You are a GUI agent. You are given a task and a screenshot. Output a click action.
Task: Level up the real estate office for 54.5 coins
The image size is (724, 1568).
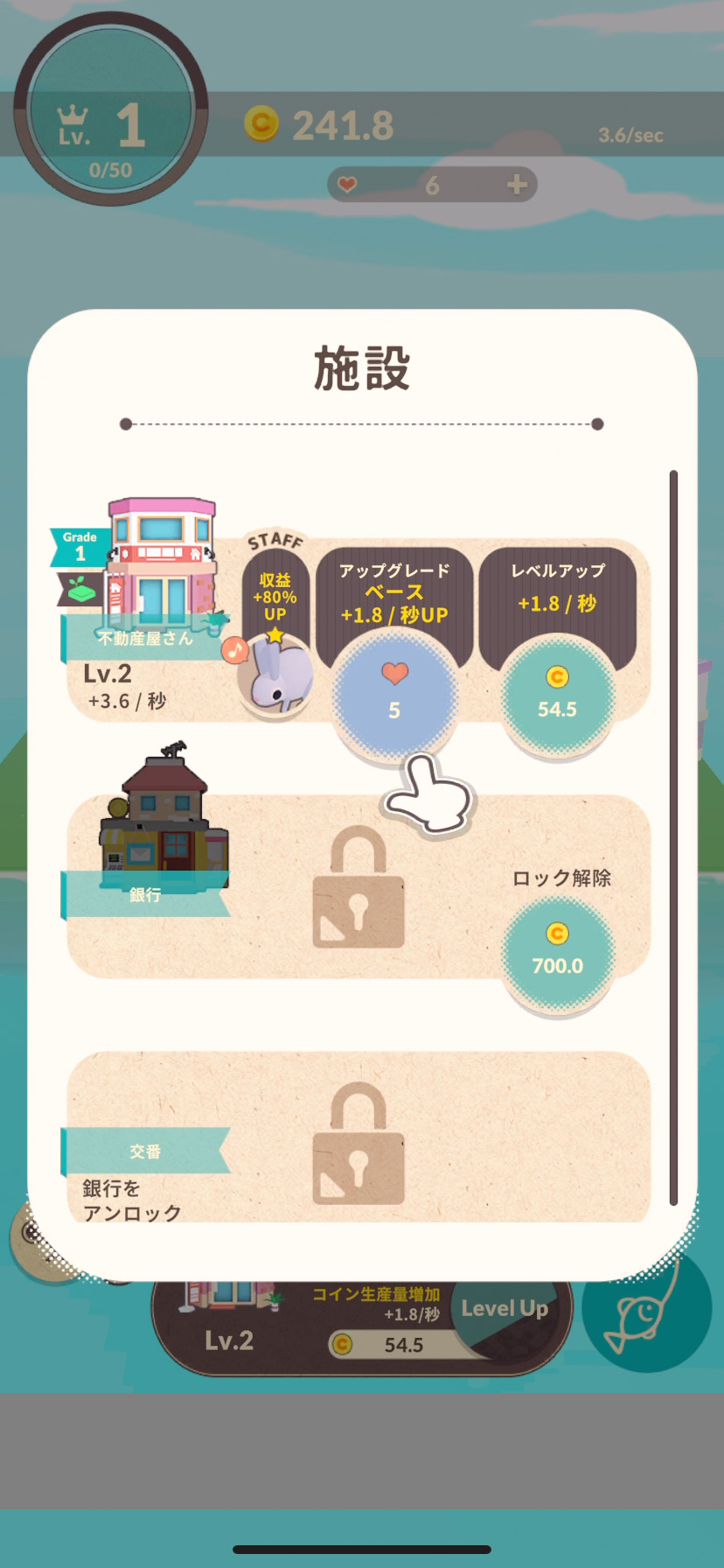[557, 693]
